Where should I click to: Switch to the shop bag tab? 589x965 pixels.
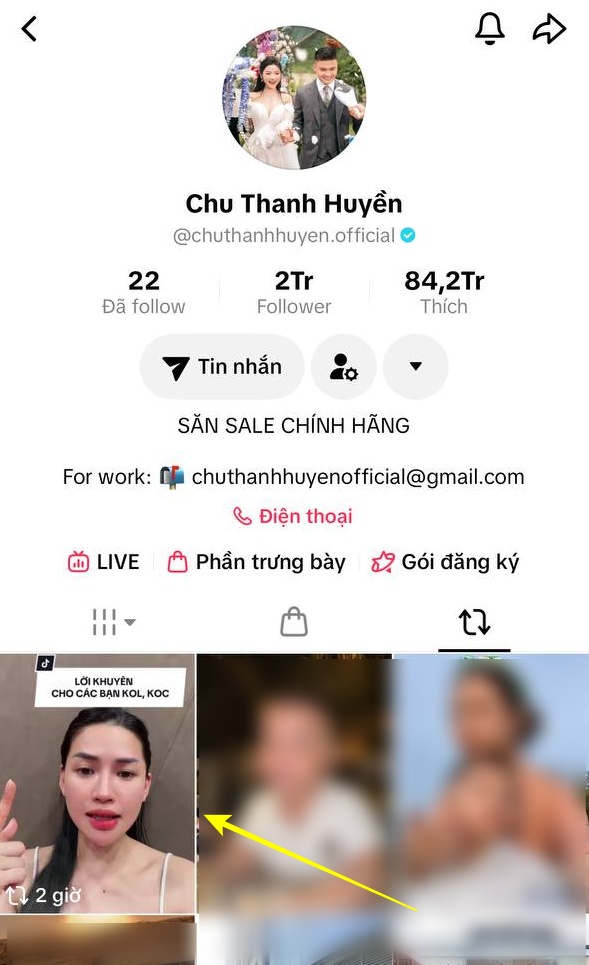(x=294, y=622)
